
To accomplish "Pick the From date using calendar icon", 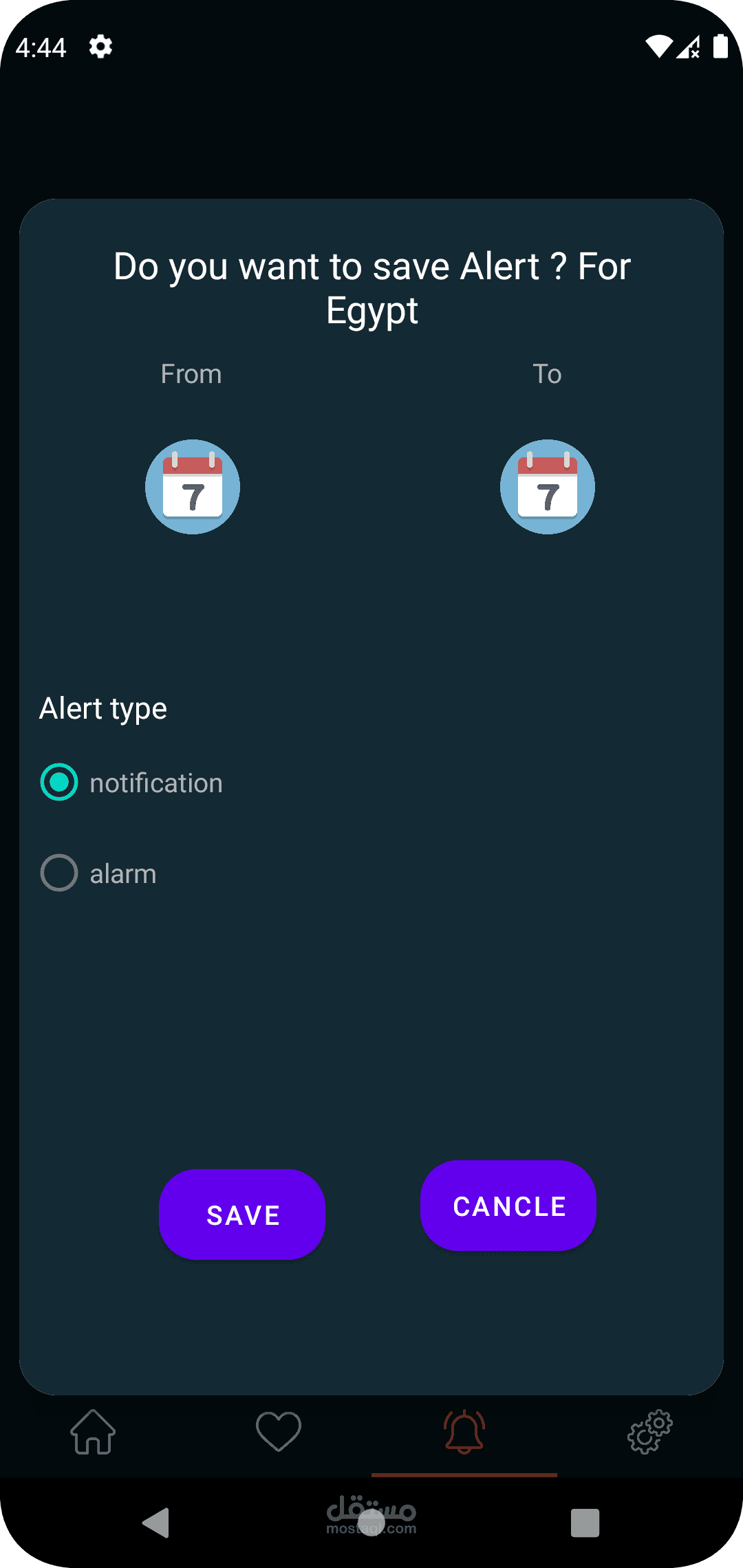I will click(193, 487).
